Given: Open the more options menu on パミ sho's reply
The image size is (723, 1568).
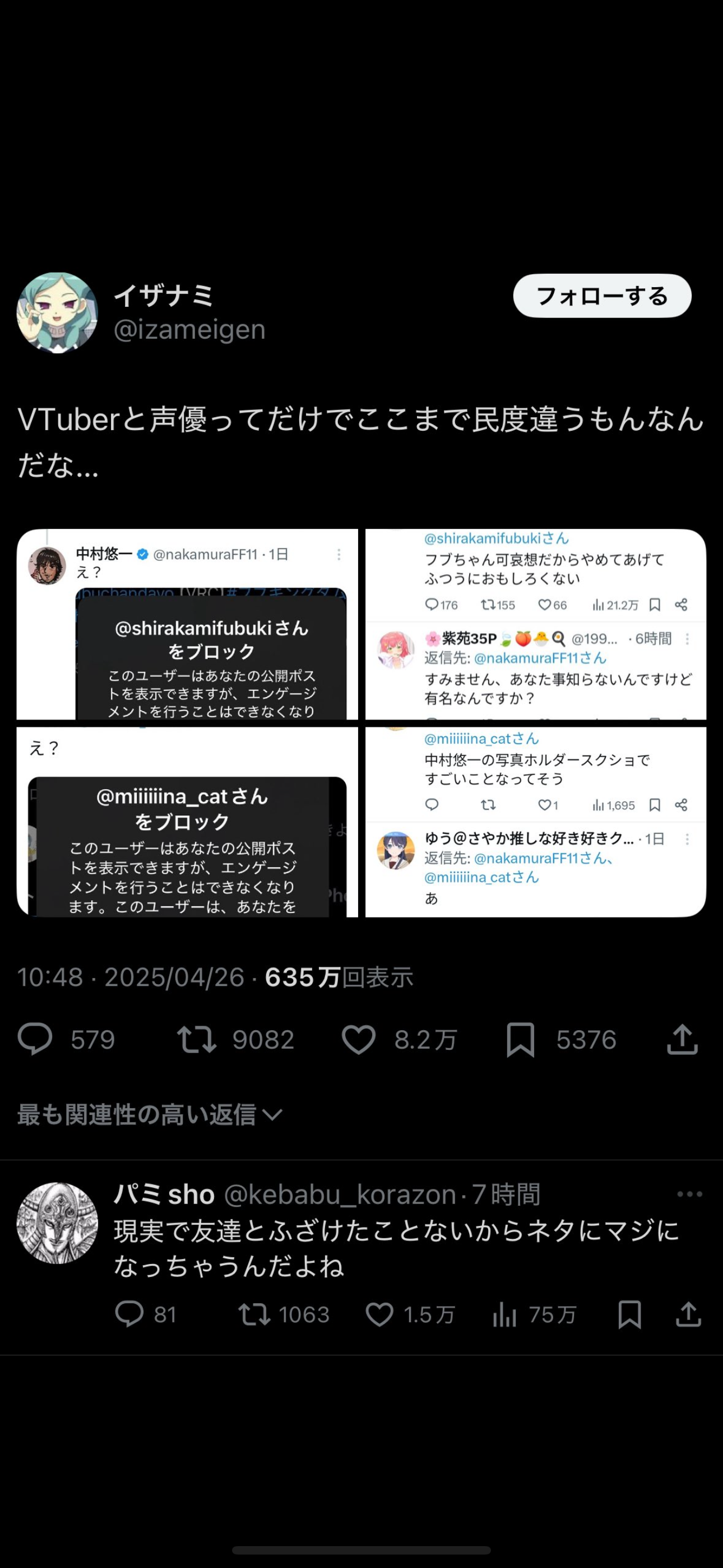Looking at the screenshot, I should pos(689,1195).
